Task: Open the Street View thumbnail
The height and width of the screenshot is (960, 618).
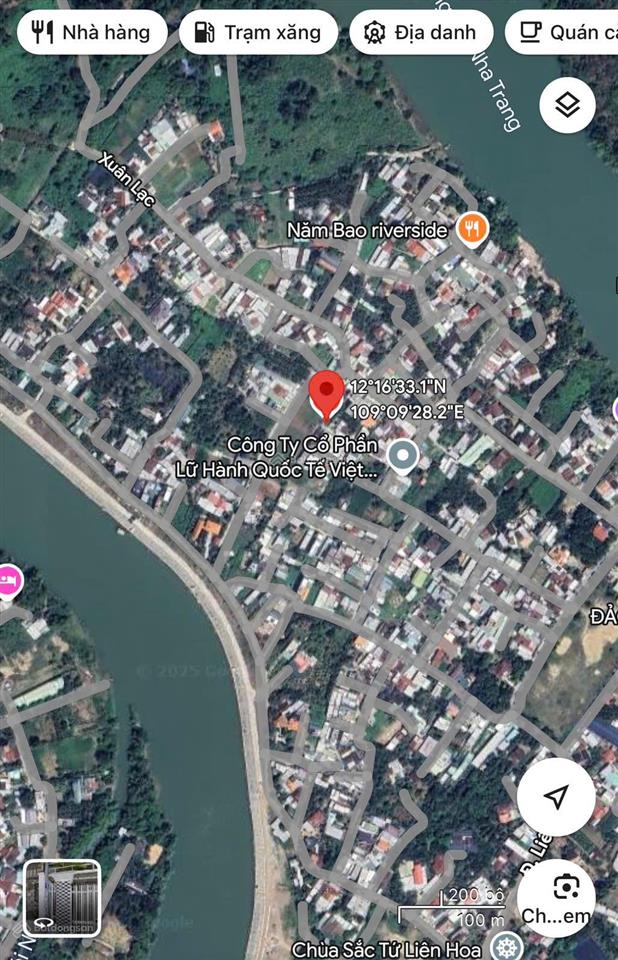Action: [x=62, y=897]
